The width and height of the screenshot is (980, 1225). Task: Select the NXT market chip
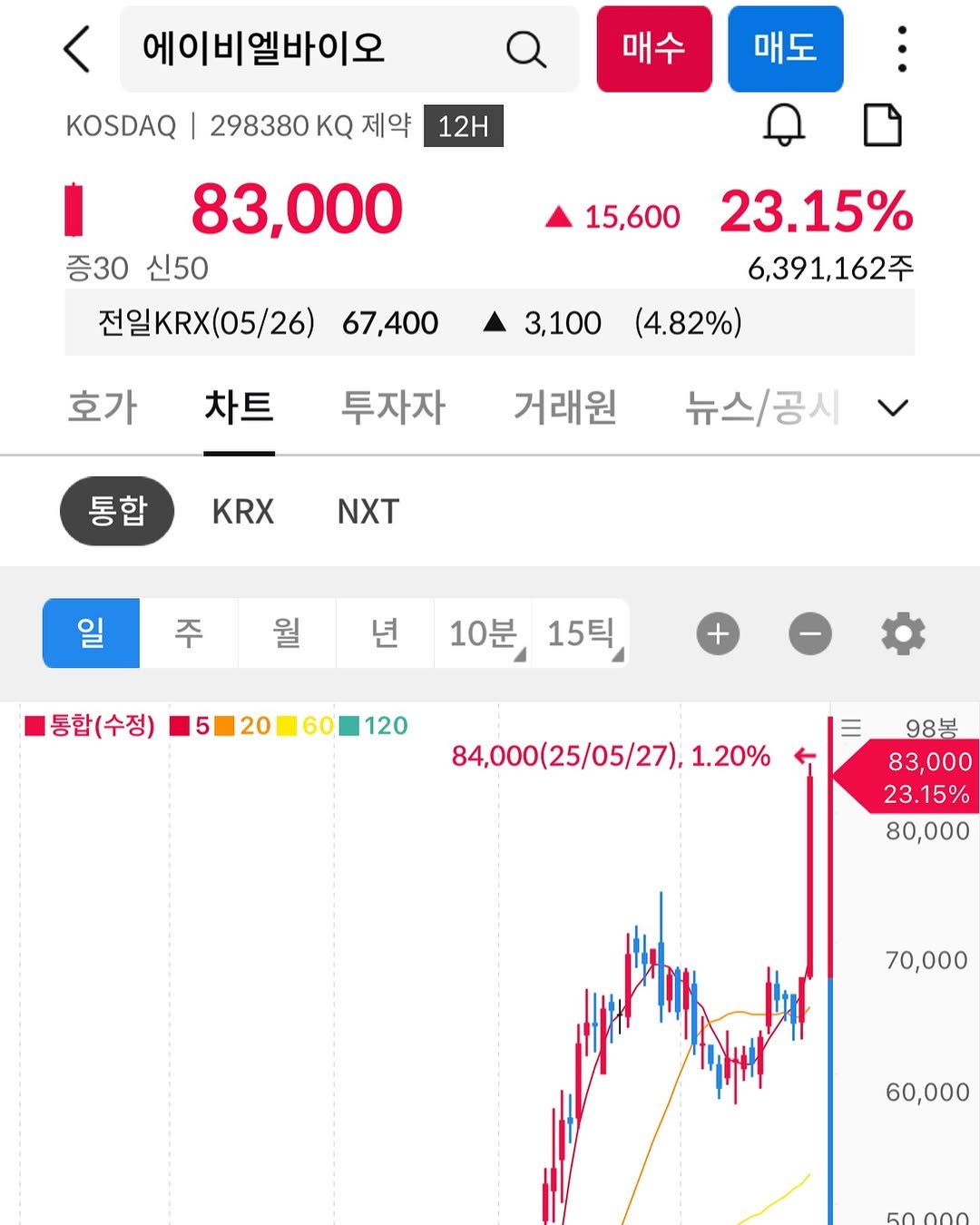coord(367,512)
